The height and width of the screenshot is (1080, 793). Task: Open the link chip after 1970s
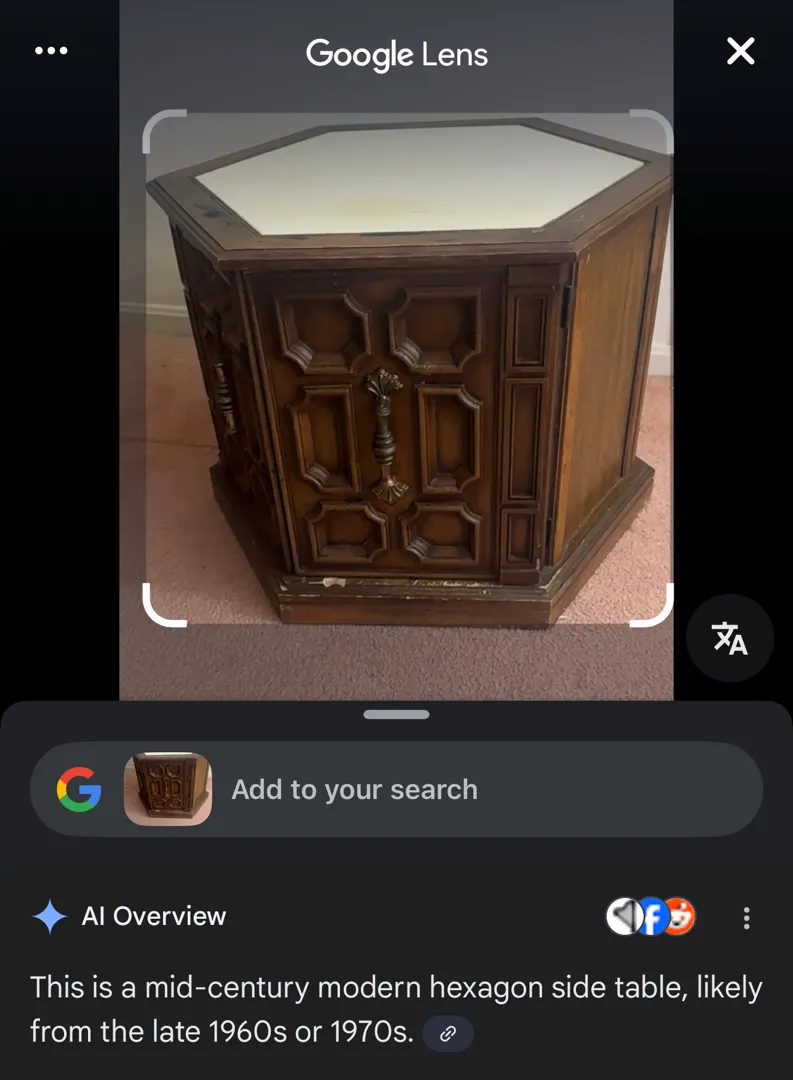448,1034
